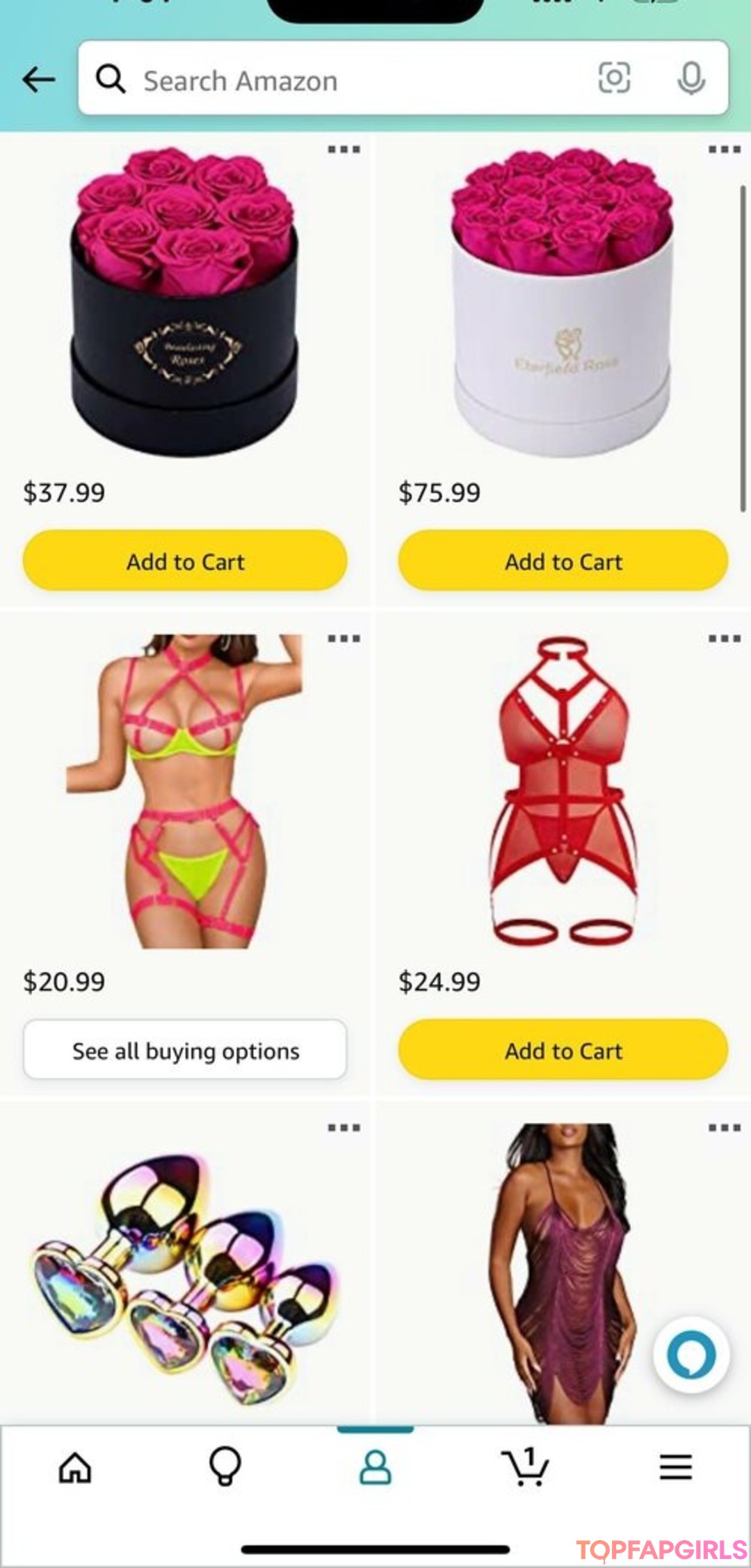
Task: View the white box roses product
Action: tap(562, 302)
